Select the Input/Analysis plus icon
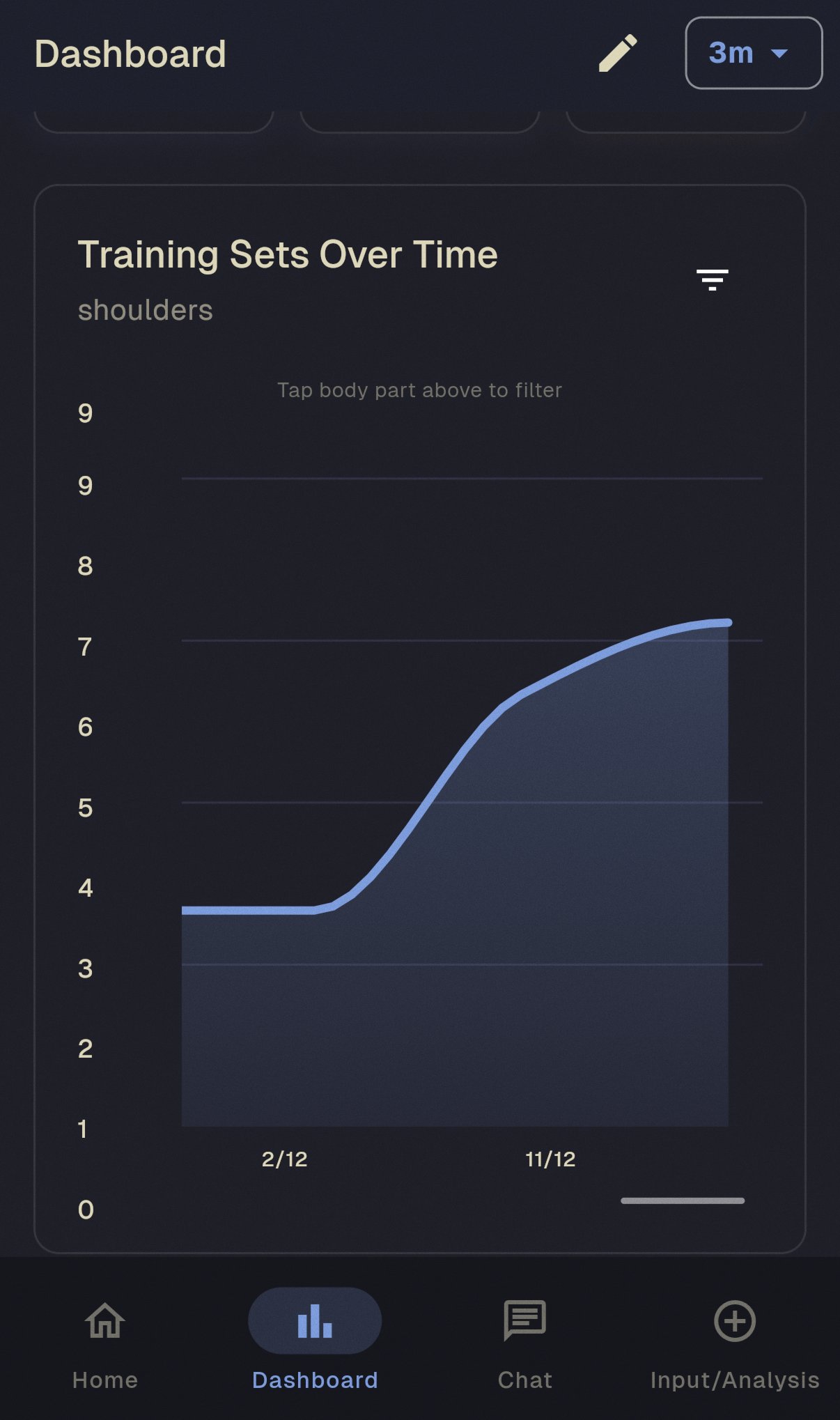 [734, 1321]
